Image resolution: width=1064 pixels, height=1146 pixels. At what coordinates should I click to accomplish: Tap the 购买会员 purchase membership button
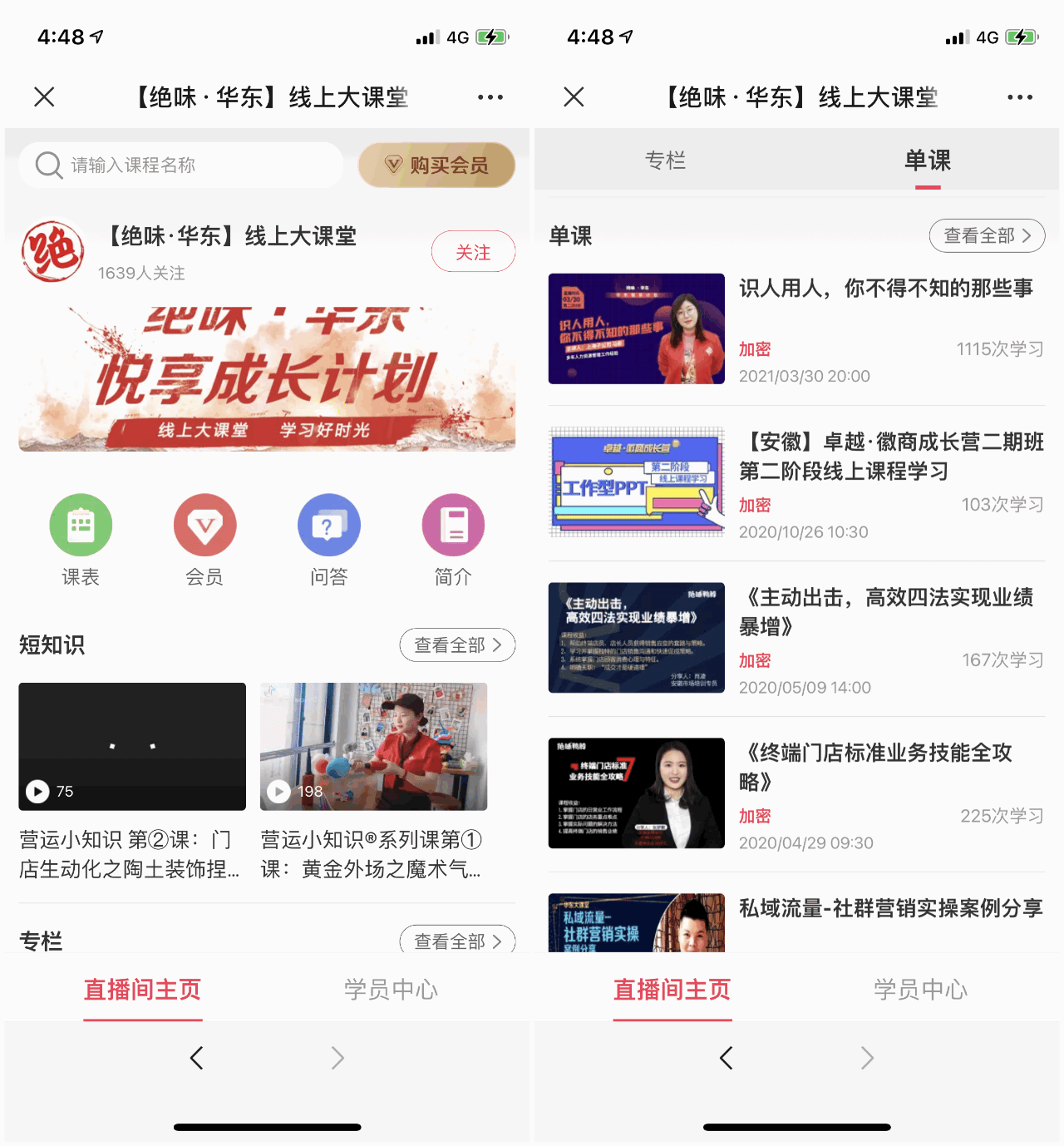coord(436,165)
